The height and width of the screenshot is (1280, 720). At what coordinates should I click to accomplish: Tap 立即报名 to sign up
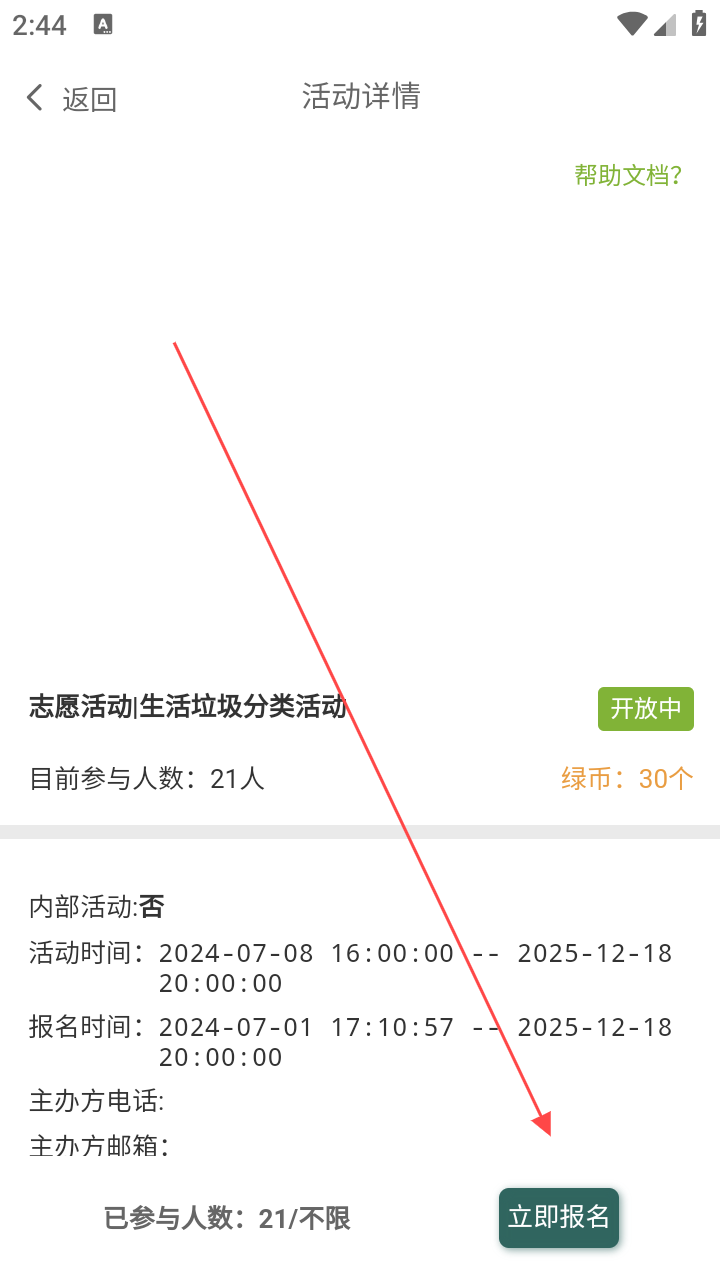click(x=559, y=1217)
